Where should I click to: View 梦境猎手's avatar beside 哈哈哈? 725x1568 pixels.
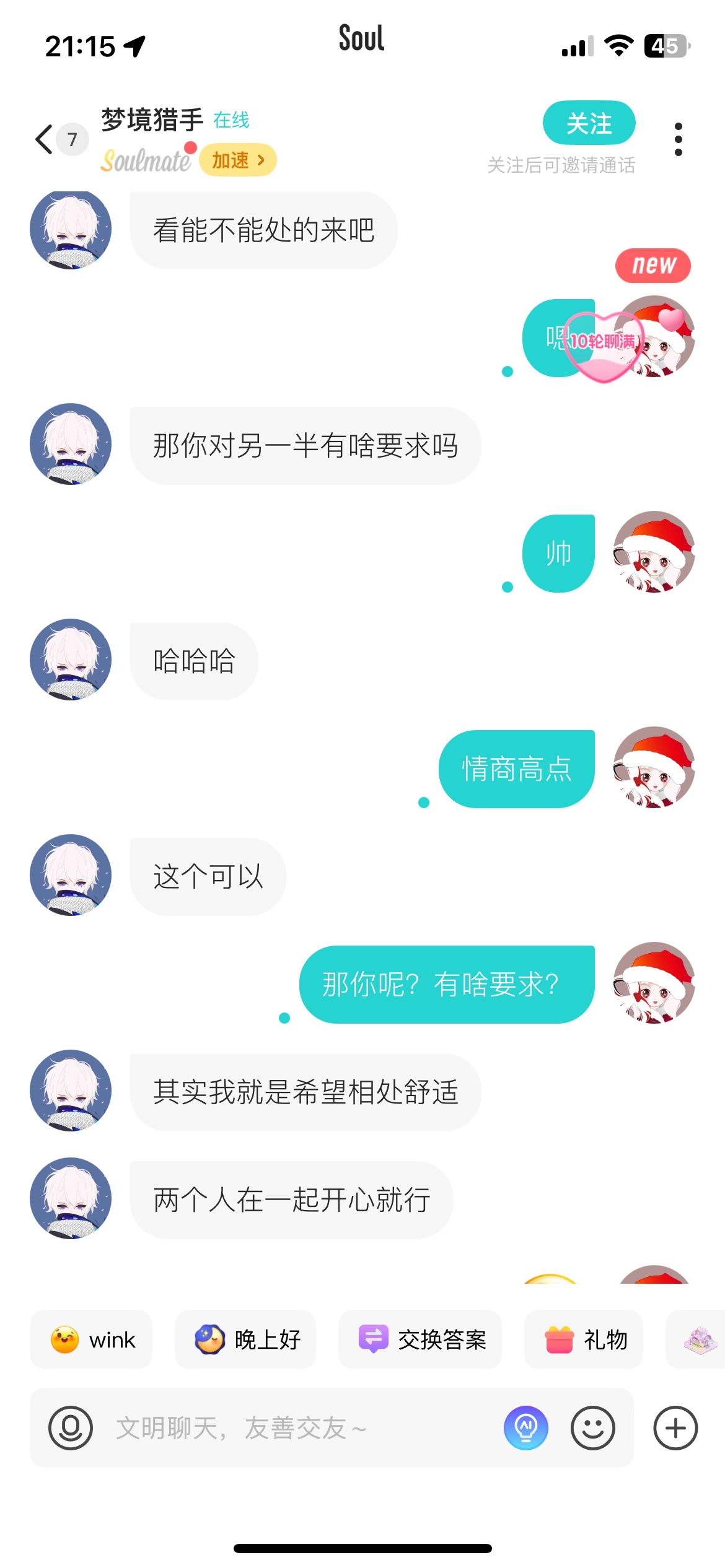pos(71,660)
